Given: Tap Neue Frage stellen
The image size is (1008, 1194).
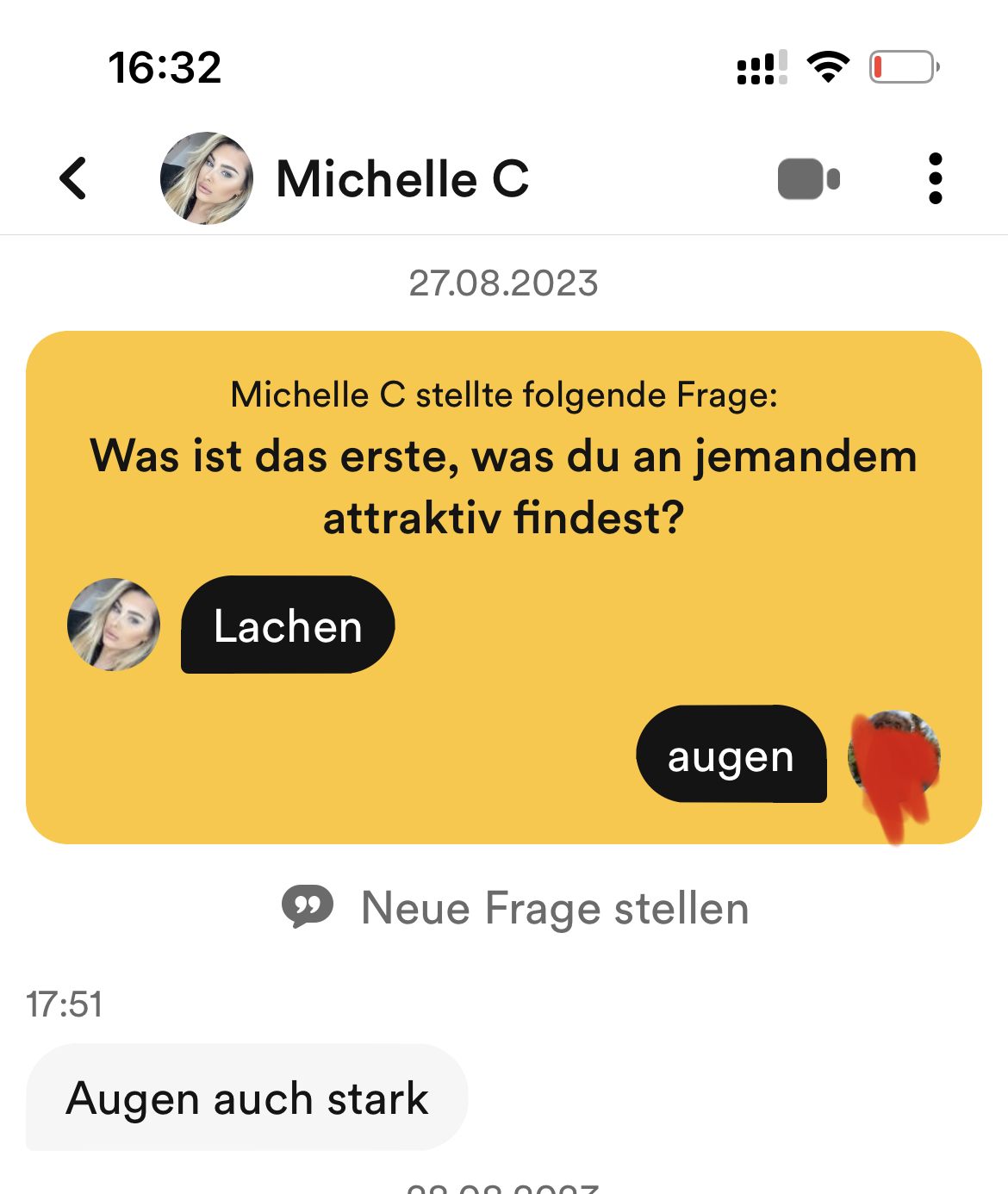Looking at the screenshot, I should [515, 908].
